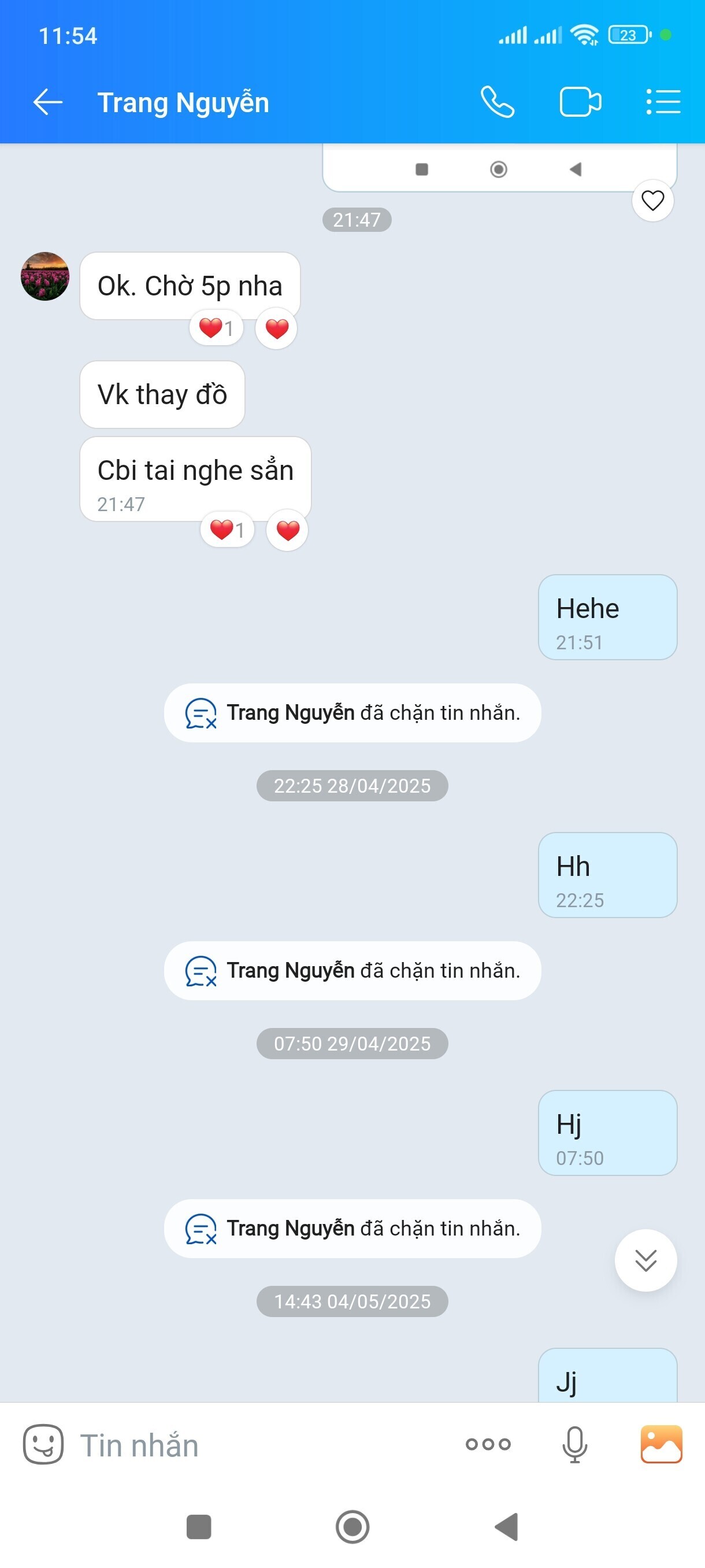Jump to the latest messages

[x=645, y=1260]
